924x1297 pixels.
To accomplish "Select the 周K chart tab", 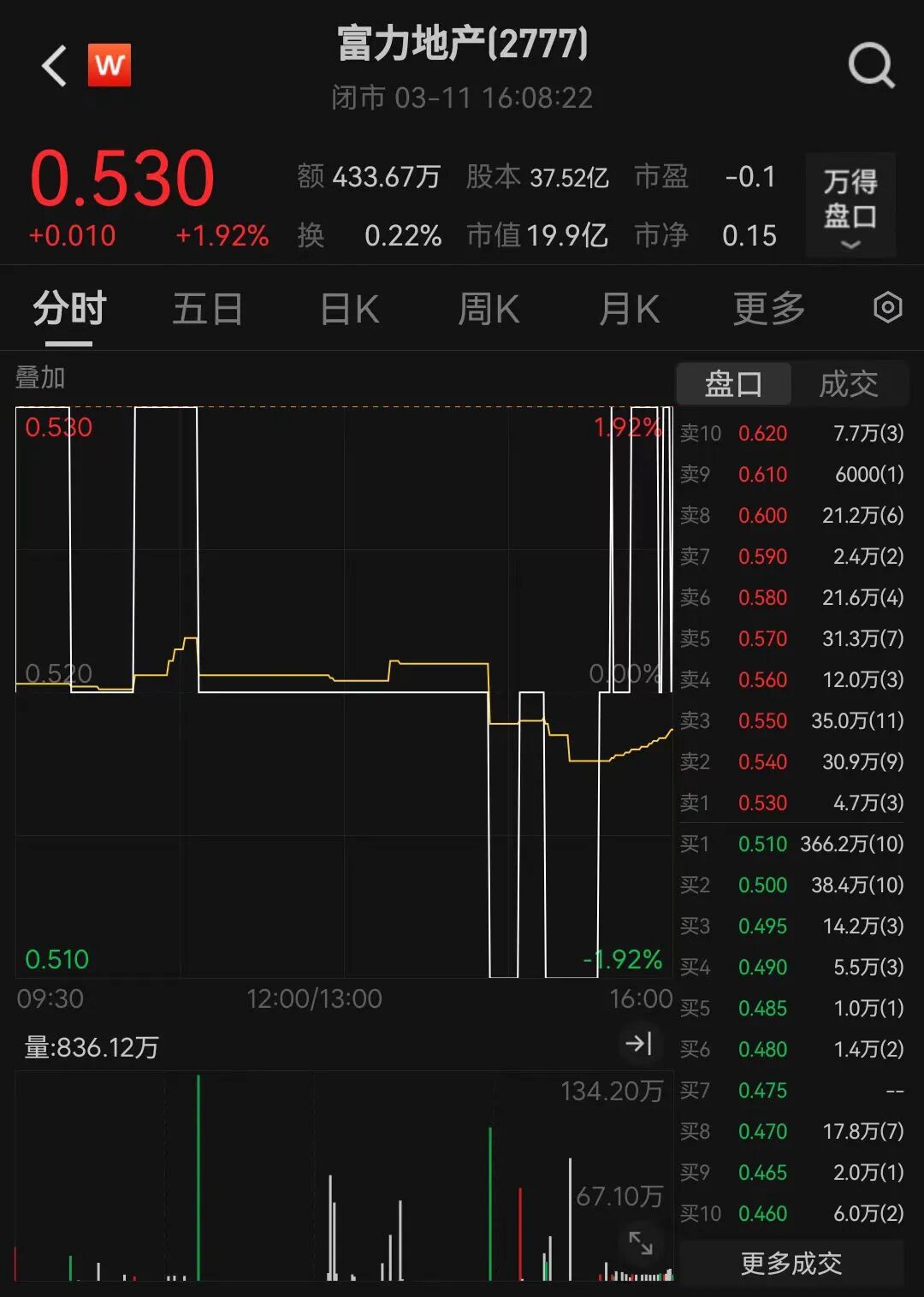I will tap(489, 309).
